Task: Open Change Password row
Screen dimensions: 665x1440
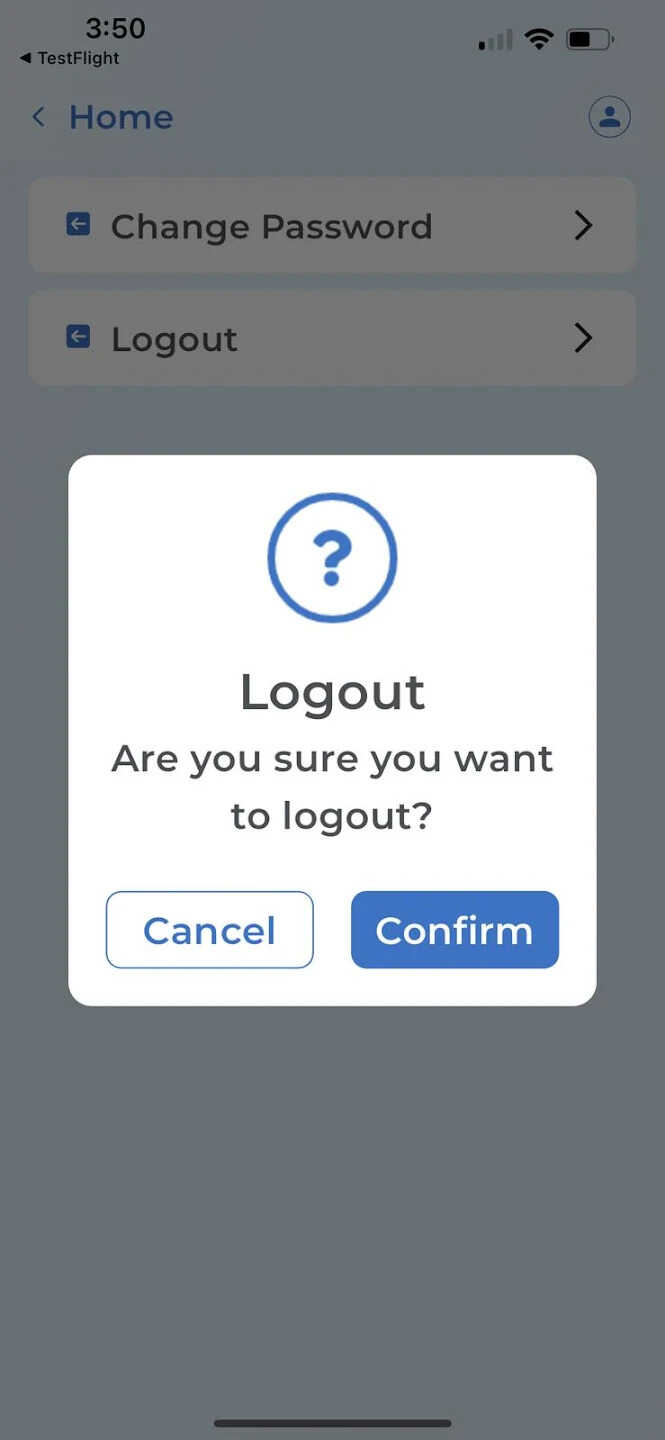Action: click(332, 226)
